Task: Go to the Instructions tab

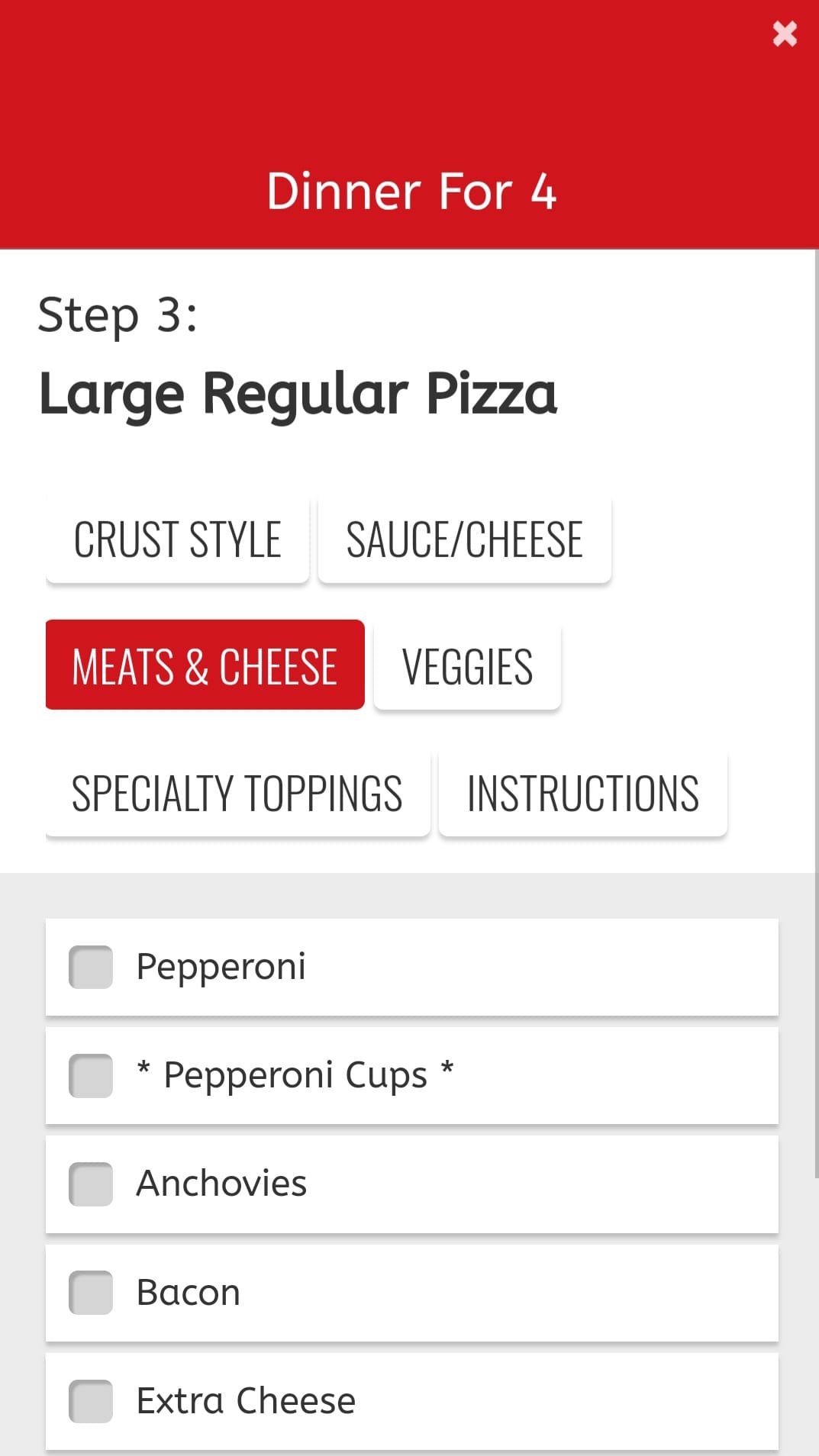Action: (x=582, y=794)
